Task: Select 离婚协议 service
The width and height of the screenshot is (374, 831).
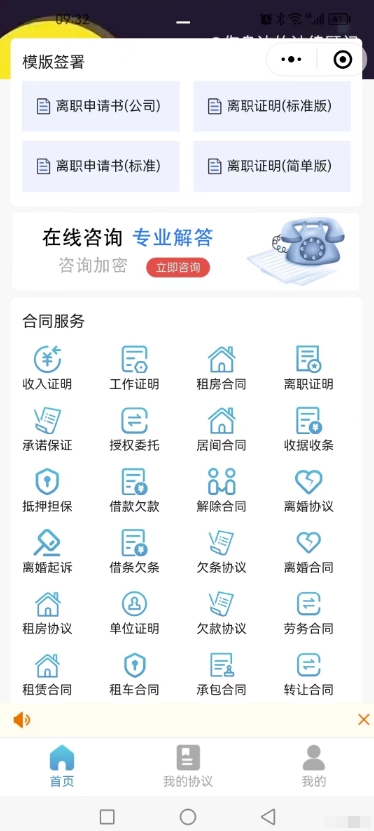Action: (309, 490)
